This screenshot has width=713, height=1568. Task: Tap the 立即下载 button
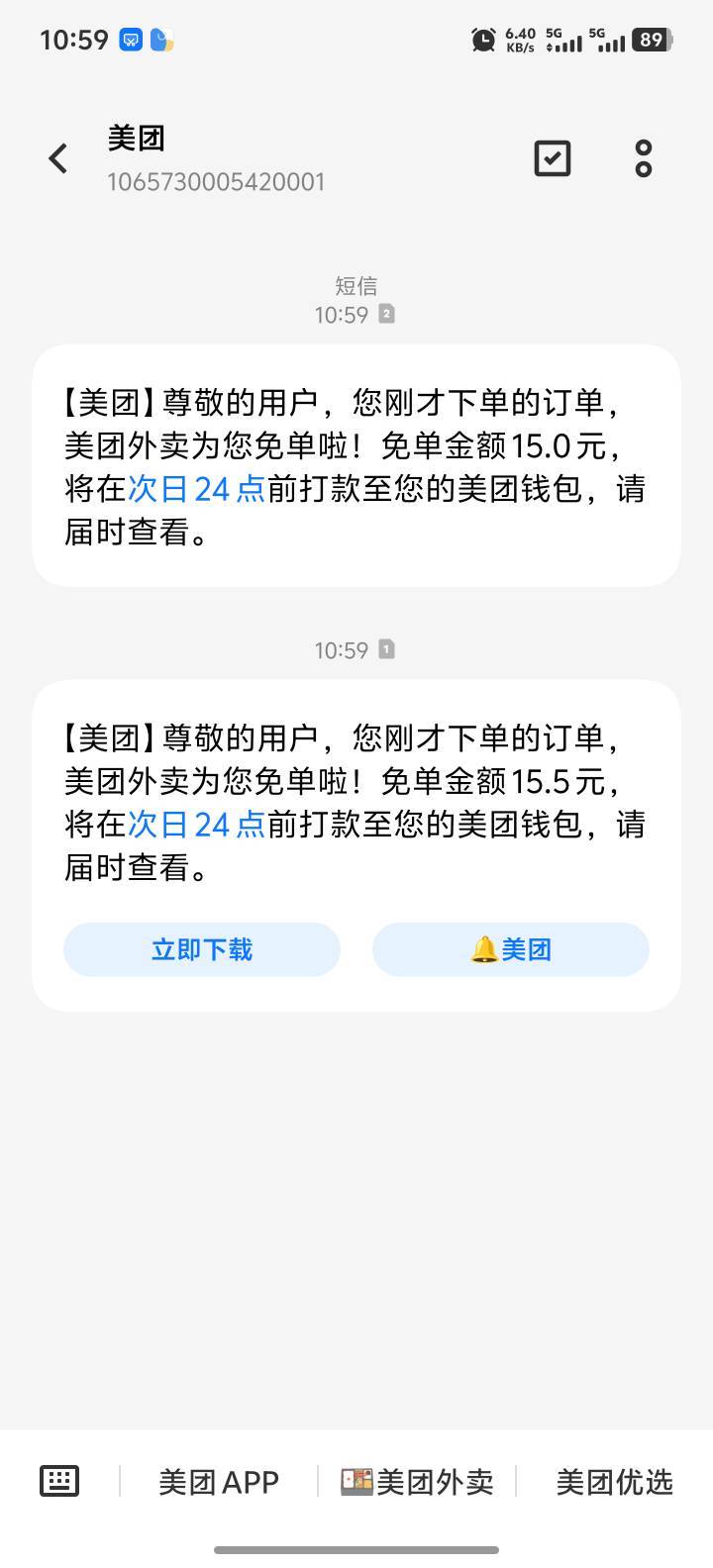tap(202, 950)
